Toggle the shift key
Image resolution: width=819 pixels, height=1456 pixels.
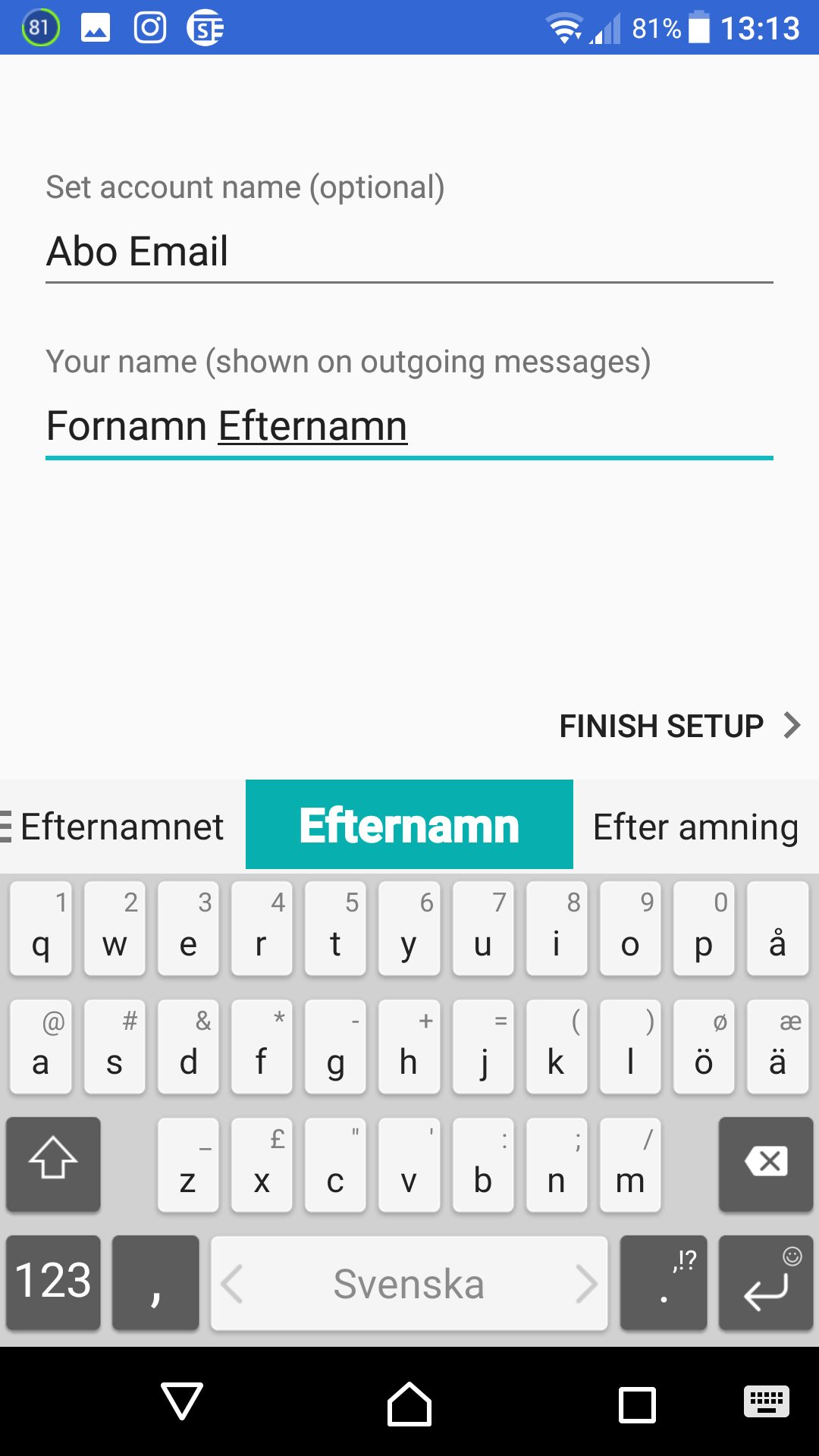click(53, 1164)
